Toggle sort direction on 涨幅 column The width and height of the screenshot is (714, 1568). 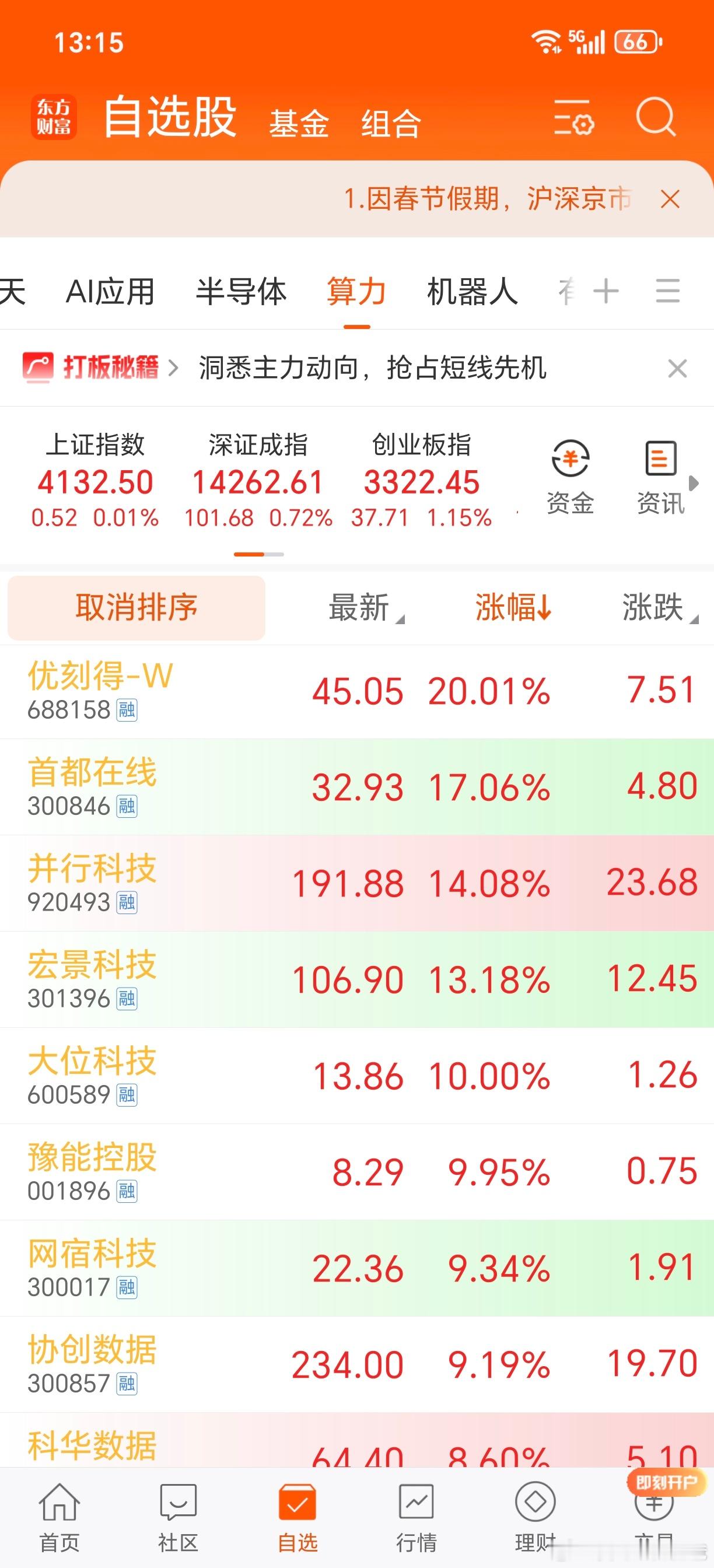513,607
